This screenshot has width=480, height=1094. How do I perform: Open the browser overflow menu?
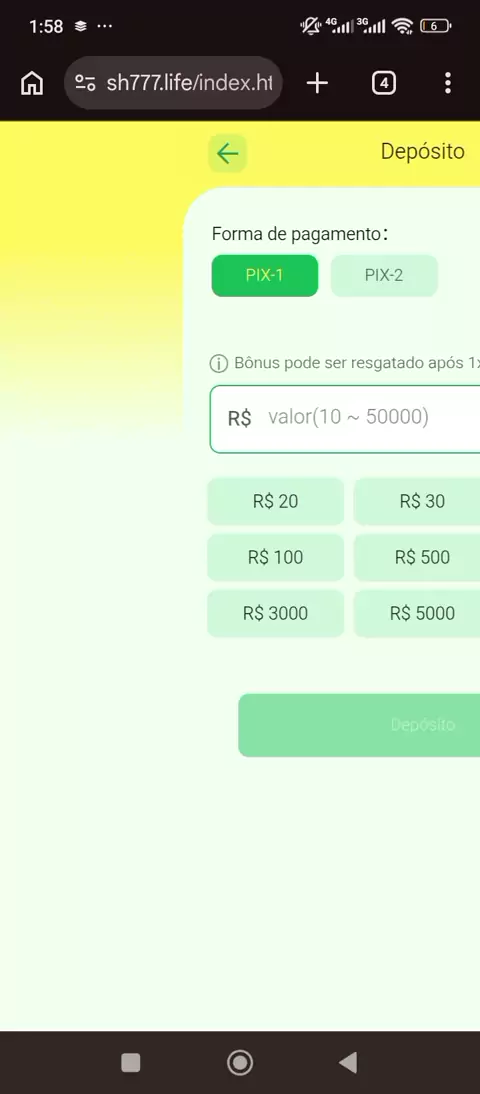point(448,84)
